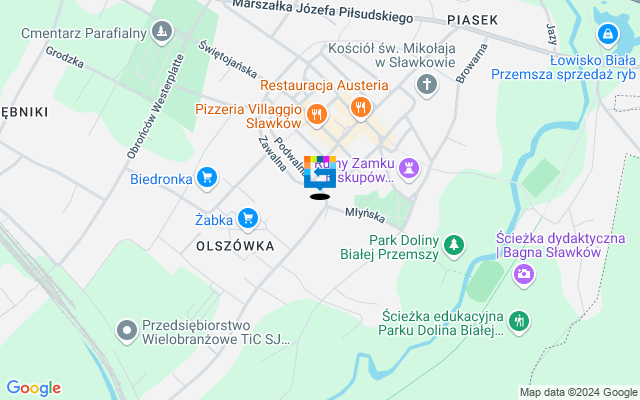640x400 pixels.
Task: Open the Restauracja Austeria pin
Action: point(361,106)
